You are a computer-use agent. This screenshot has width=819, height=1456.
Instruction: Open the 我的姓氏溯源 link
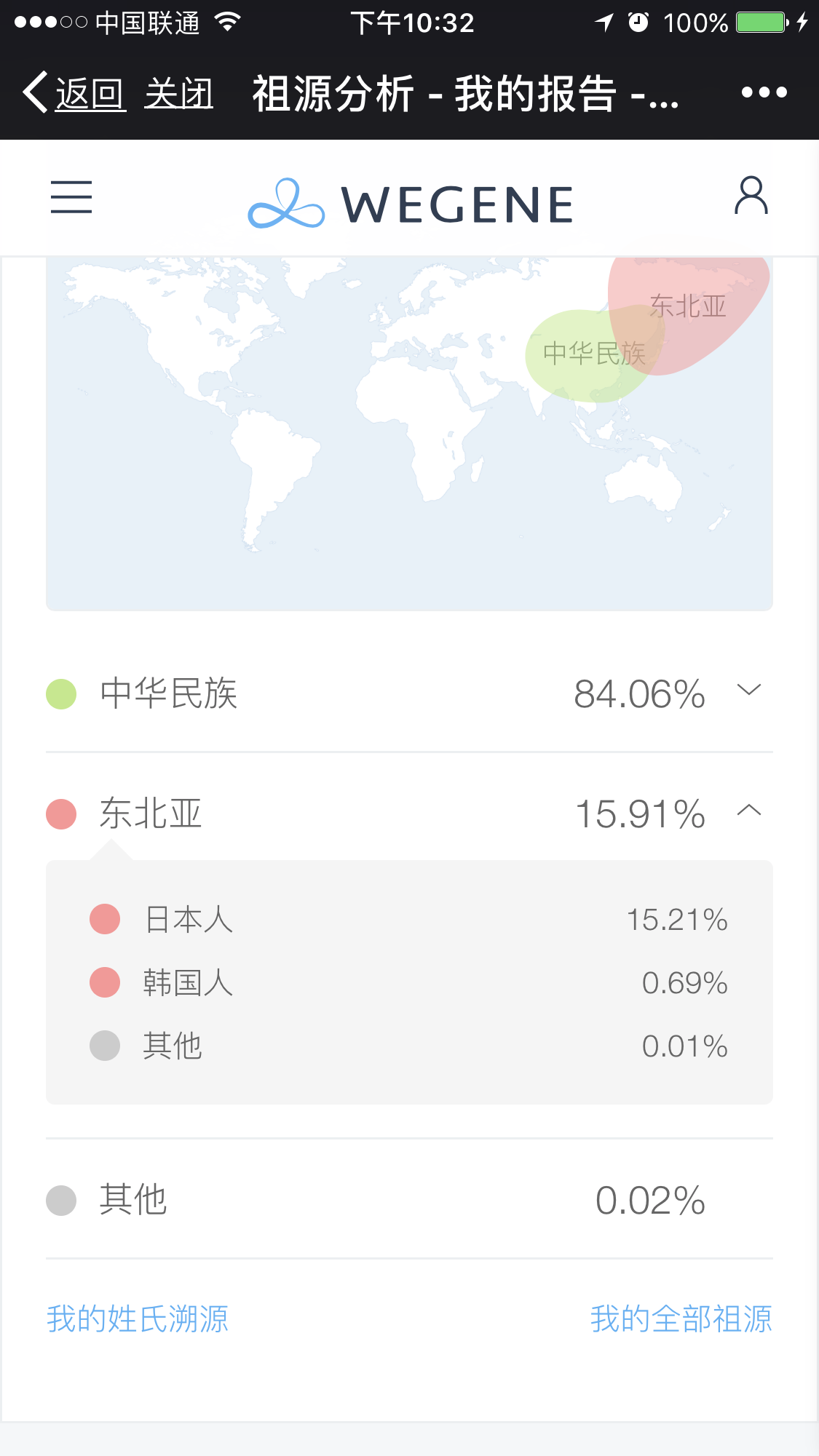pyautogui.click(x=138, y=1318)
